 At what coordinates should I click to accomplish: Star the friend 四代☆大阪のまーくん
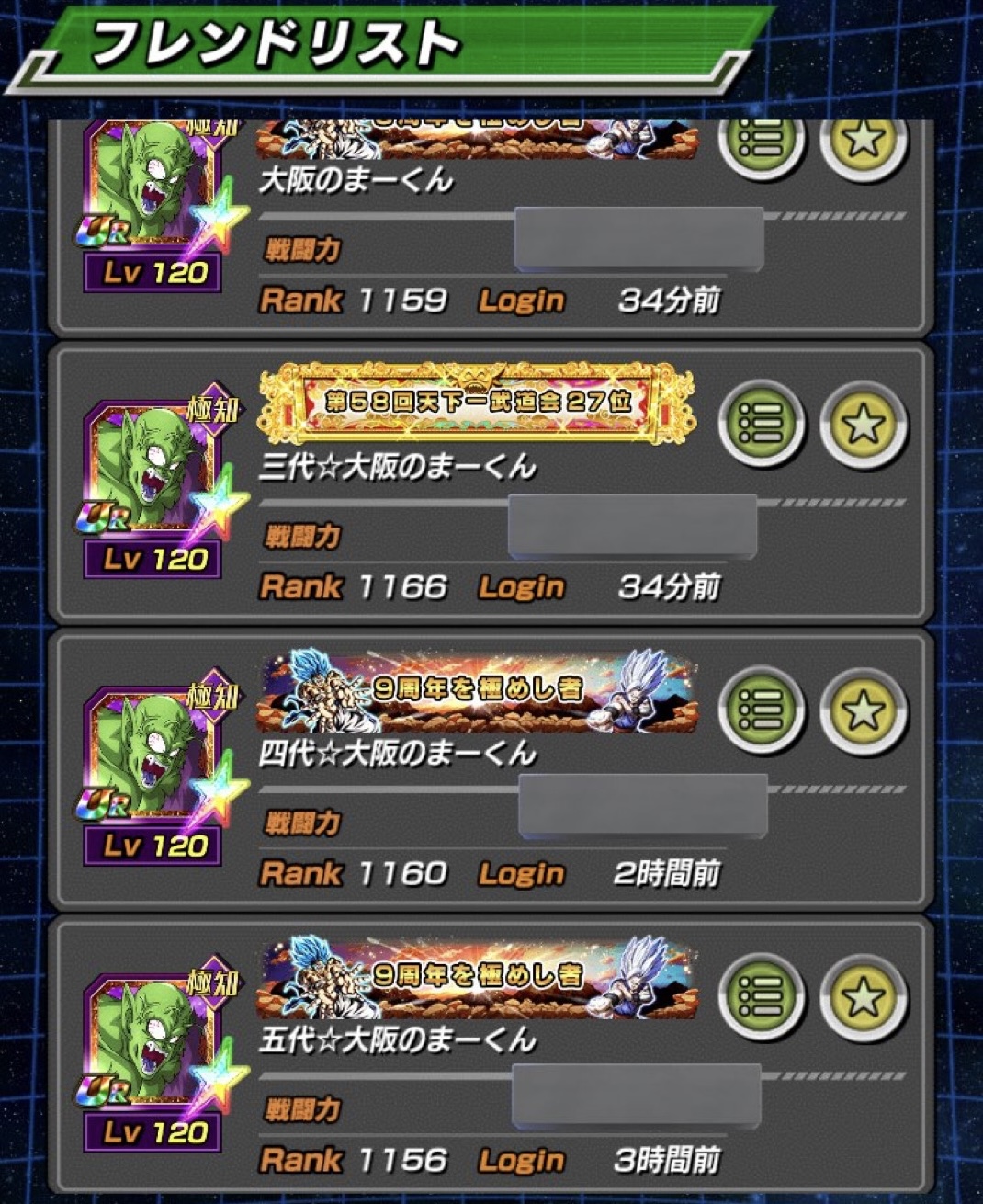[864, 712]
